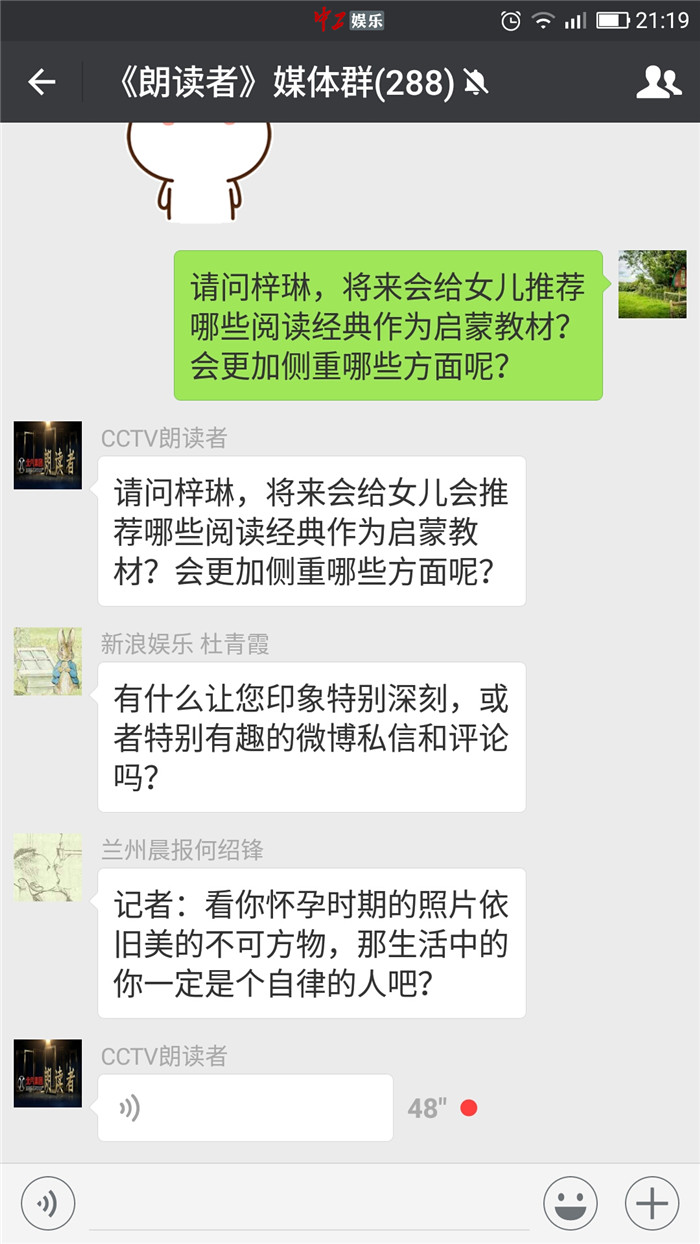Open 新浪娱乐 杜青霞's avatar profile
The width and height of the screenshot is (700, 1244).
click(47, 662)
